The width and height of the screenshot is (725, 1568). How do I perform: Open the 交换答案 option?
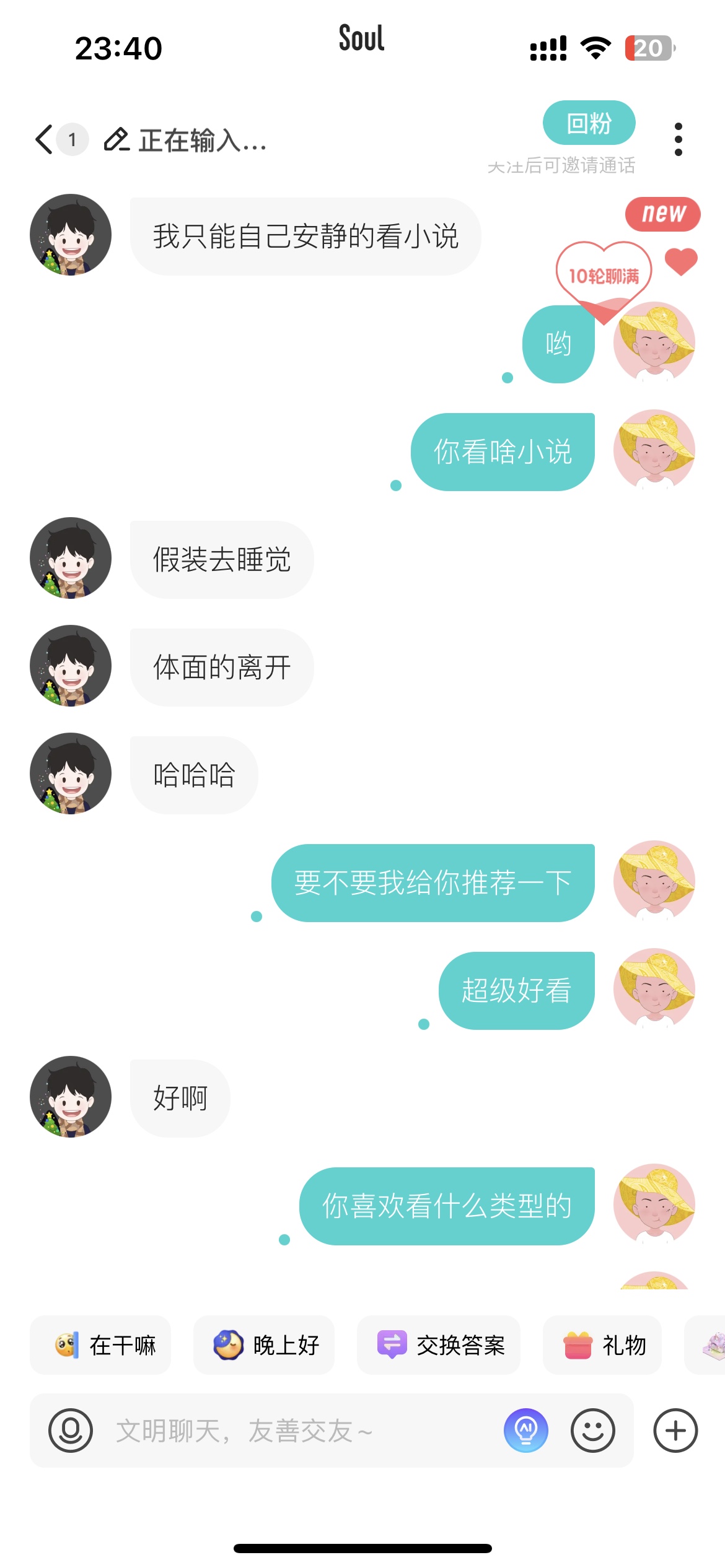(439, 1345)
